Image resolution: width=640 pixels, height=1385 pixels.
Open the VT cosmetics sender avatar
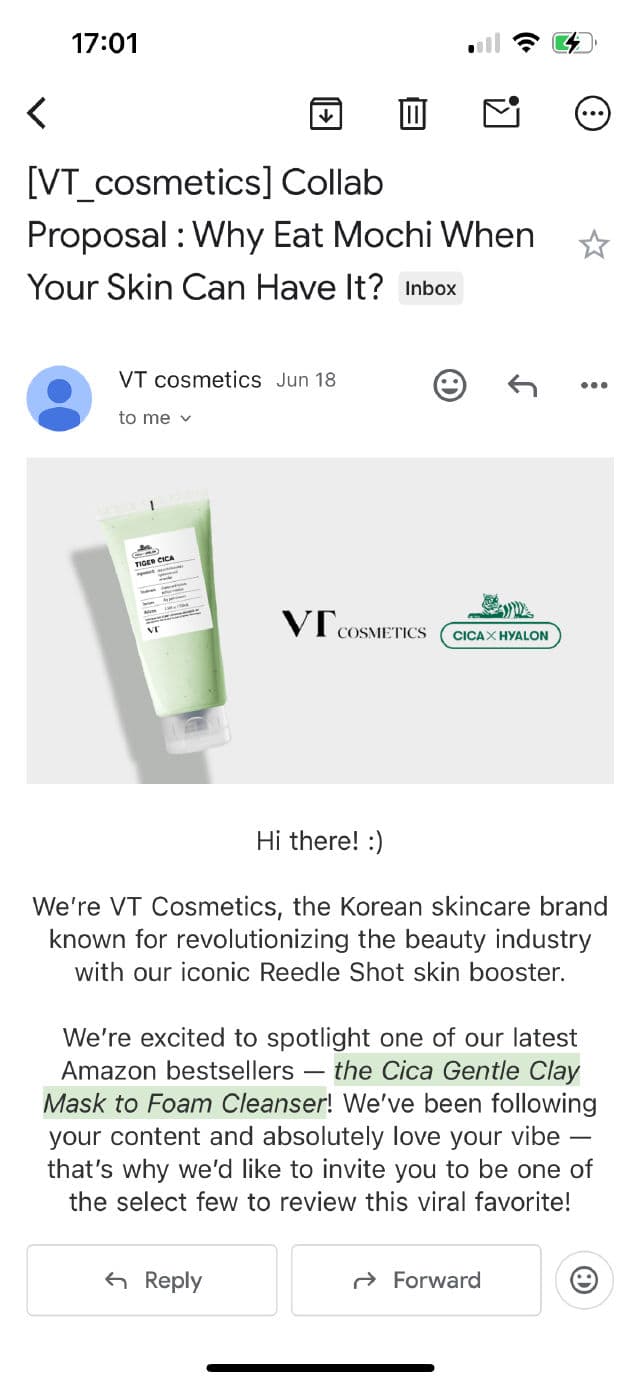click(x=59, y=398)
